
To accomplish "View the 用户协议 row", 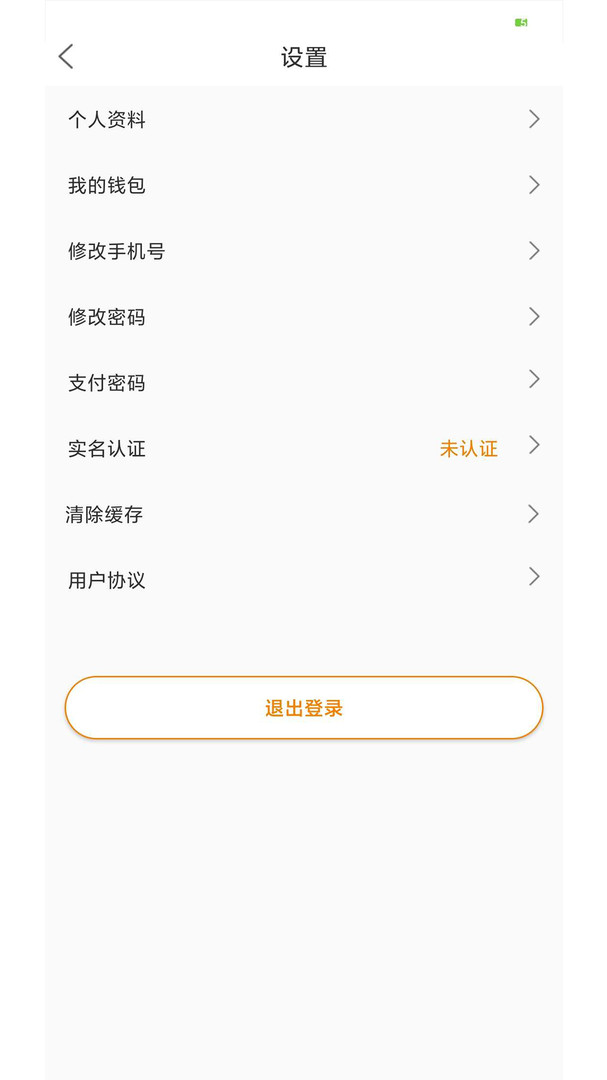I will 303,580.
